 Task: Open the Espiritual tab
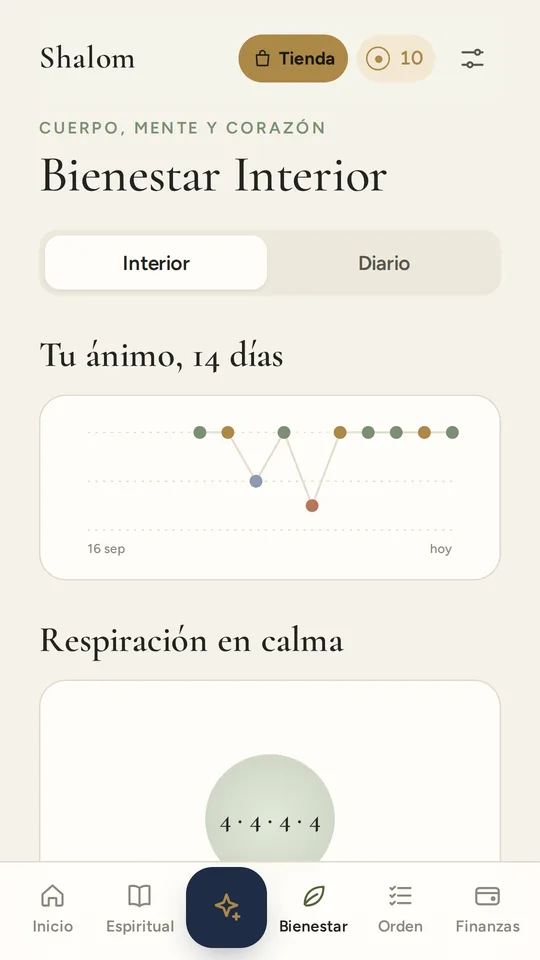[x=140, y=909]
